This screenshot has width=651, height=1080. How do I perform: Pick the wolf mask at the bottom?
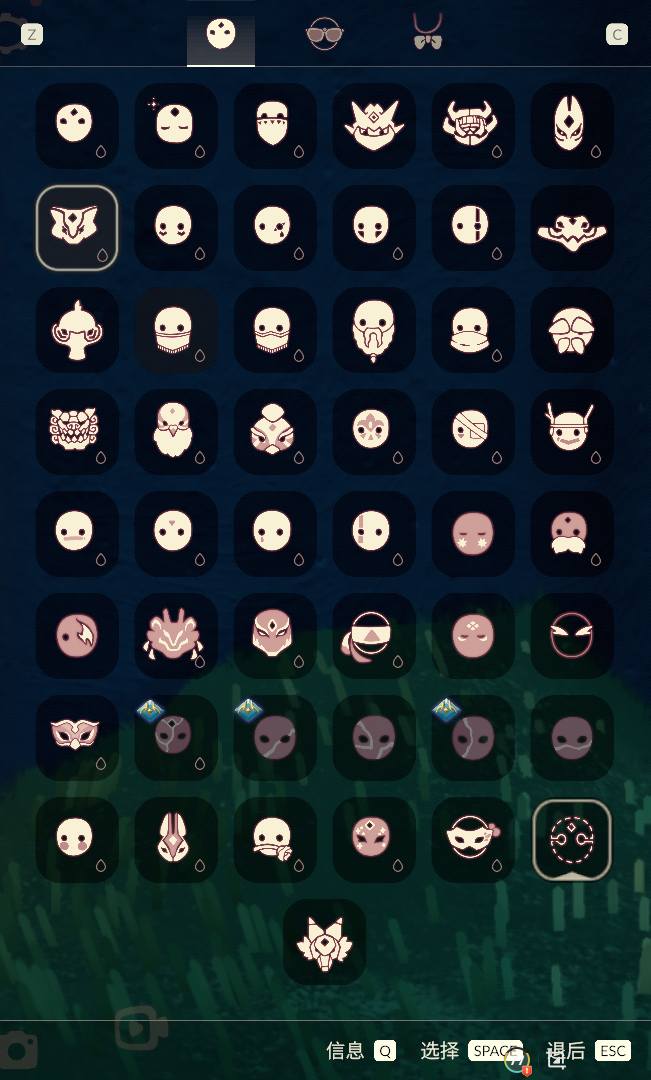coord(324,941)
